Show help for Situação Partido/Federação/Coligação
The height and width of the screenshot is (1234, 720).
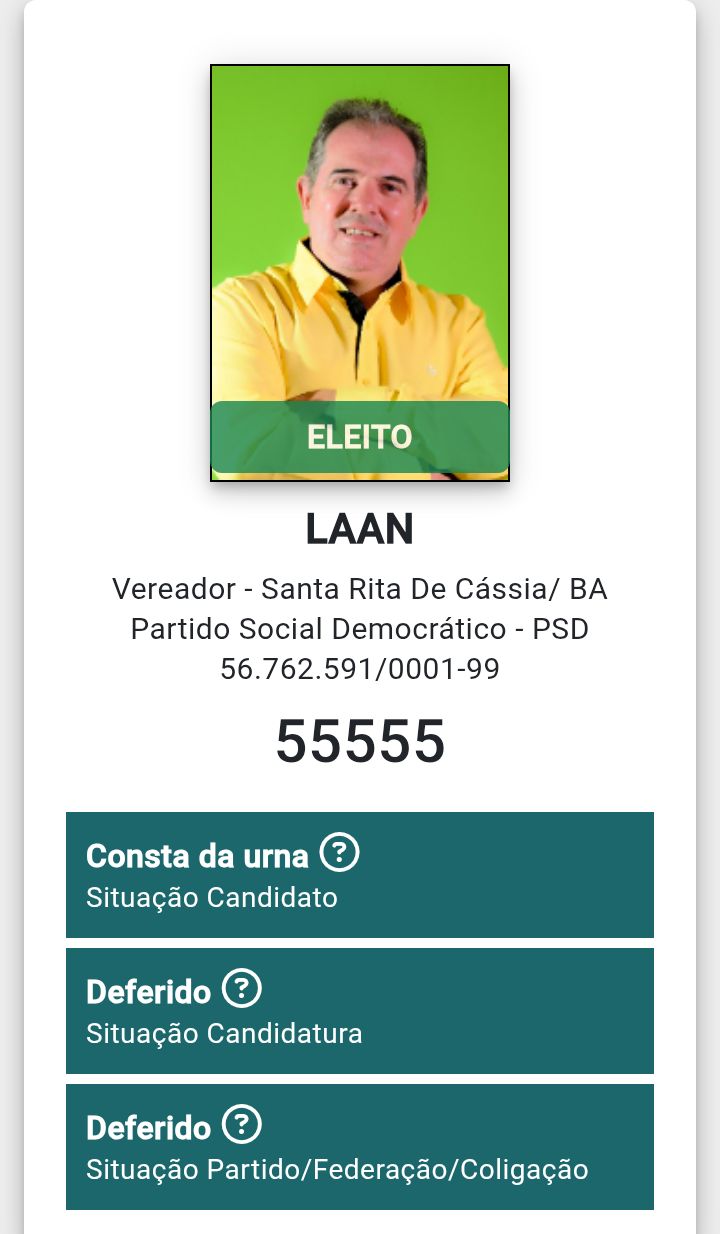(x=241, y=1125)
